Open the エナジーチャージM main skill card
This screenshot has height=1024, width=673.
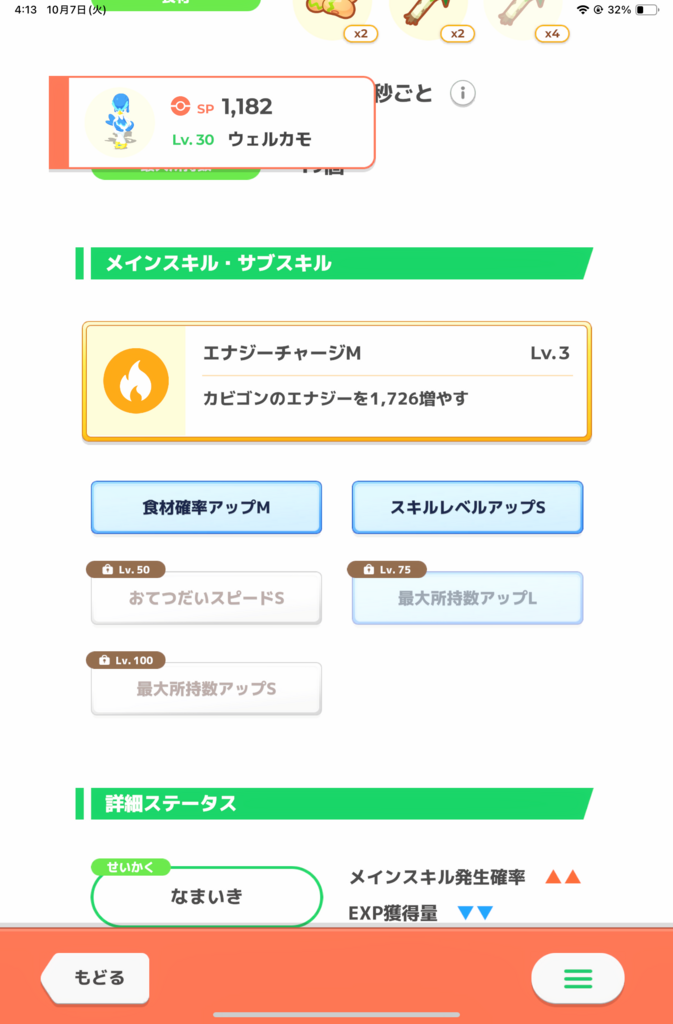[337, 381]
